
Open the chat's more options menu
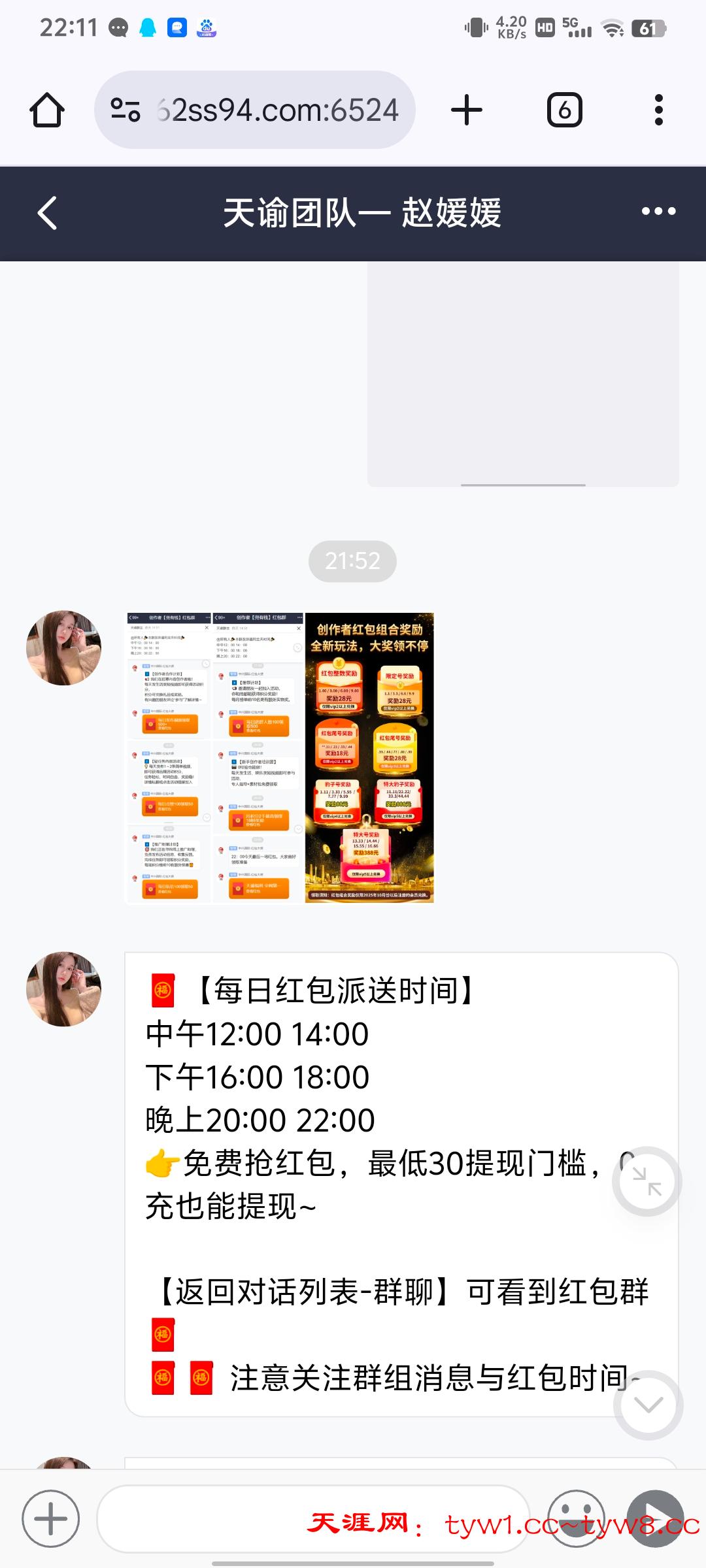658,212
